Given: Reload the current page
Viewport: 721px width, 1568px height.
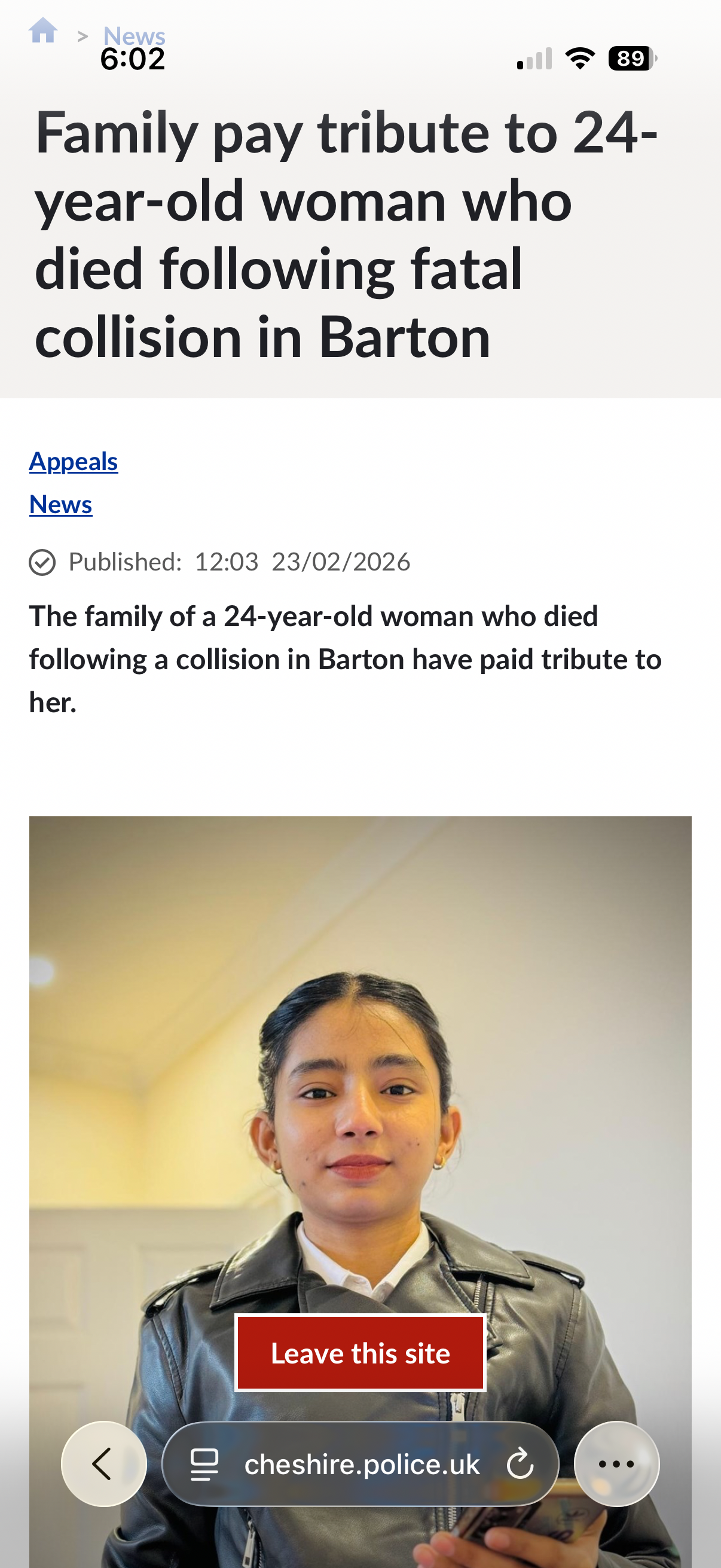Looking at the screenshot, I should coord(520,1464).
